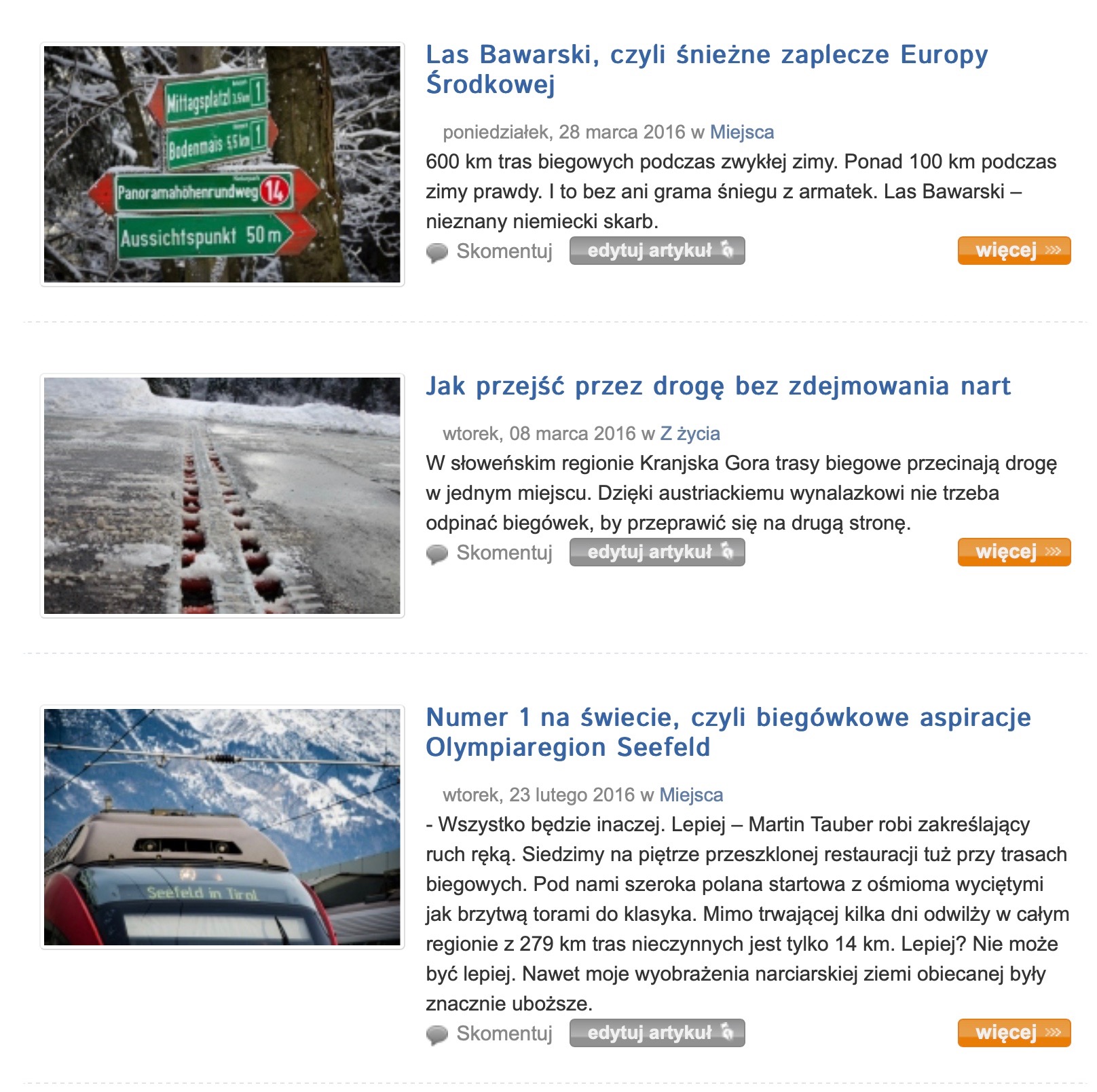
Task: Open the snowy road crossing thumbnail
Action: click(x=222, y=496)
